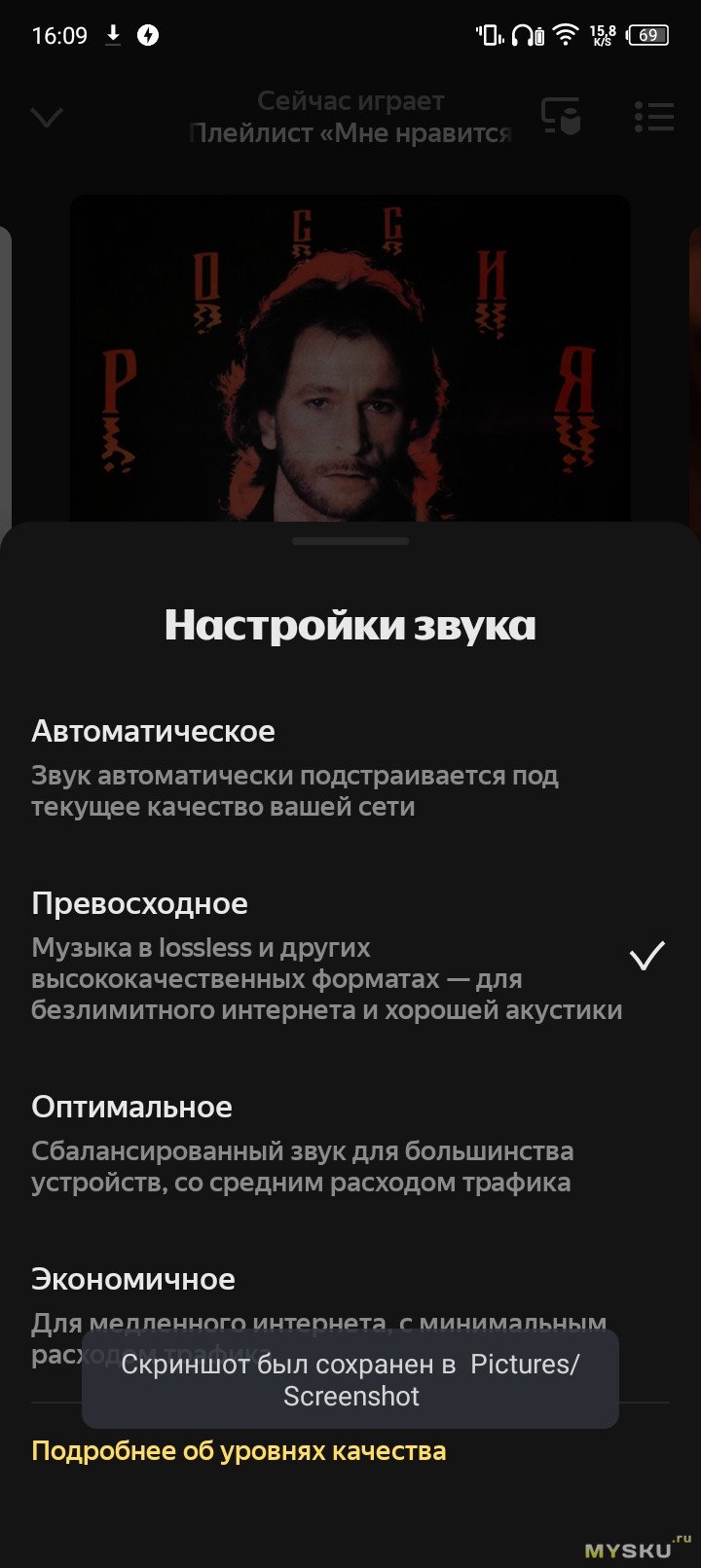This screenshot has width=701, height=1568.
Task: Open the playback queue list icon
Action: (653, 117)
